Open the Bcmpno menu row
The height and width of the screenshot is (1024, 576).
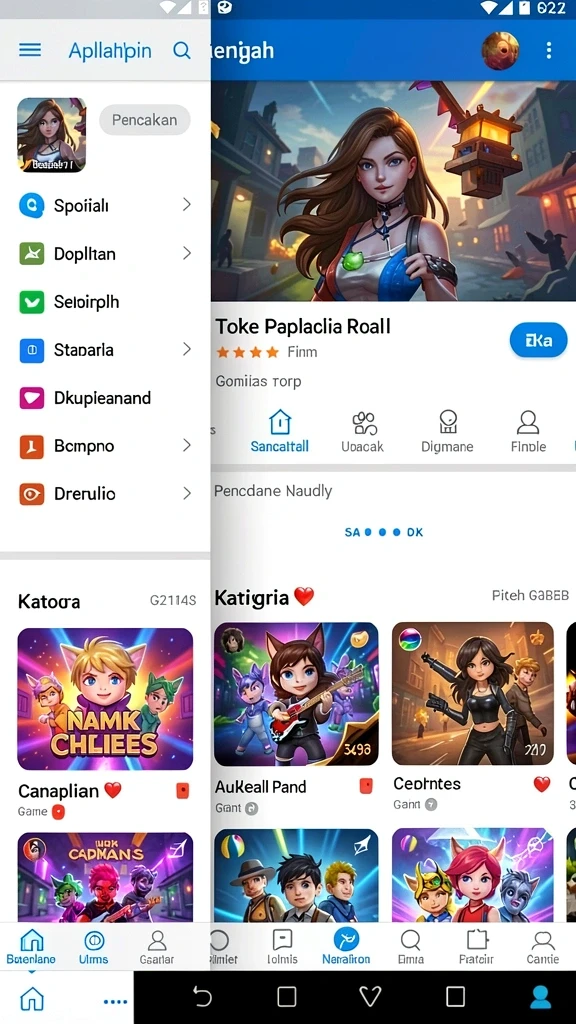click(105, 446)
